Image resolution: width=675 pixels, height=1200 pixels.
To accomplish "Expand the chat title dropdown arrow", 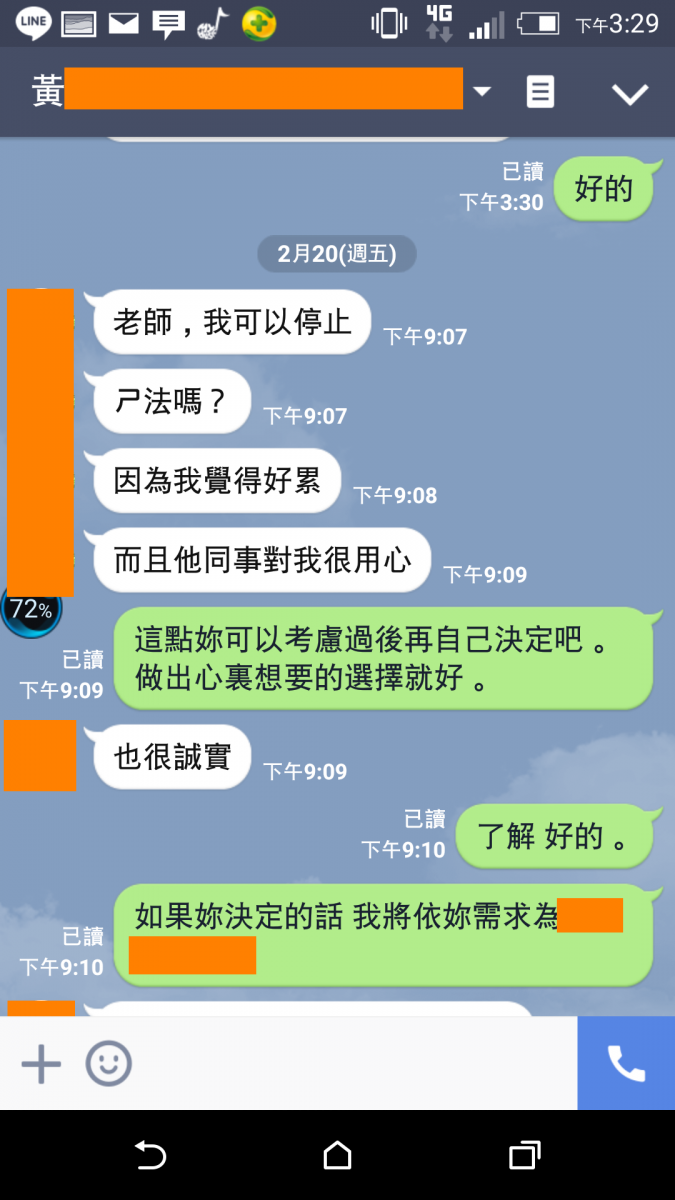I will click(x=482, y=92).
